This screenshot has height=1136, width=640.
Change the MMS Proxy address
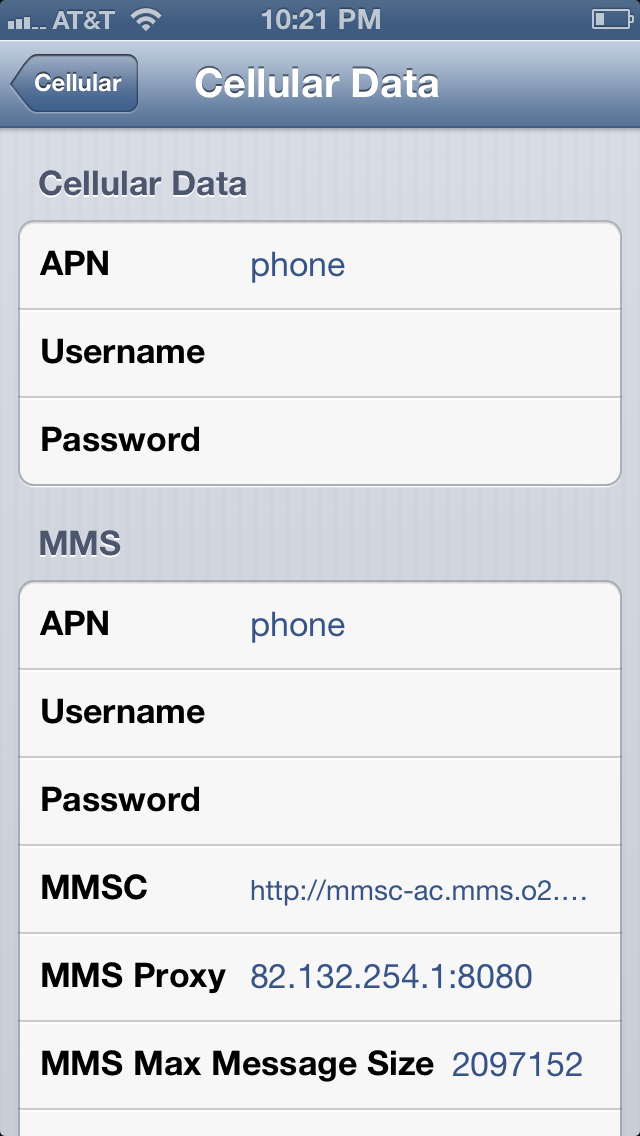(x=320, y=977)
